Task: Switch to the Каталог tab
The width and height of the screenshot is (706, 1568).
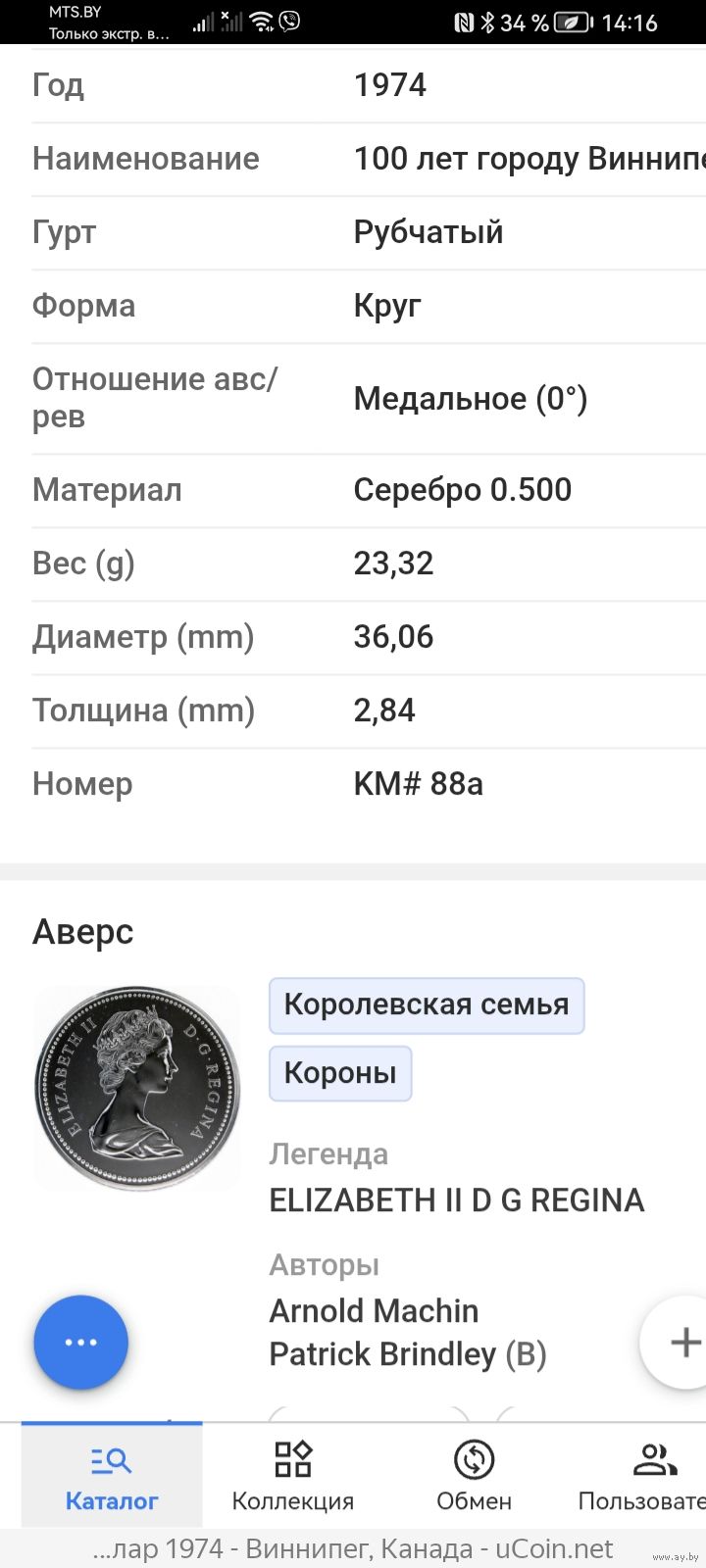Action: [x=111, y=1475]
